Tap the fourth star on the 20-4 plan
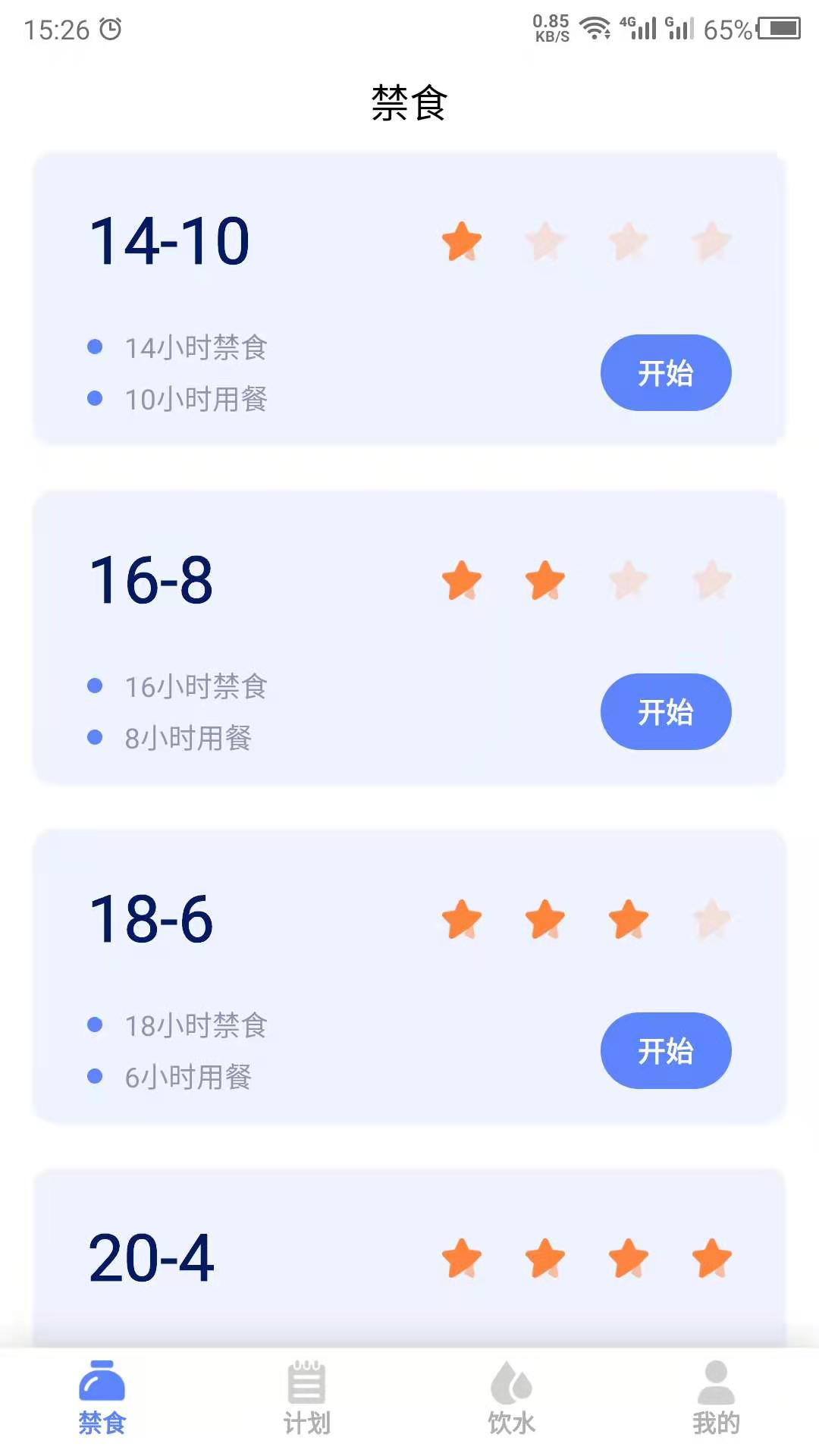819x1456 pixels. [711, 1256]
